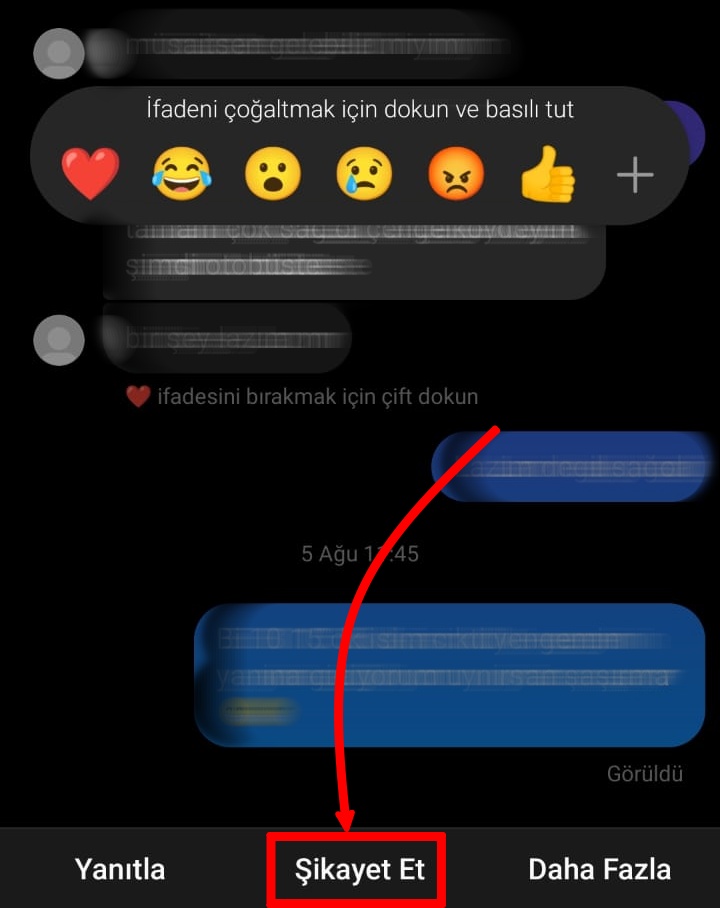Open Daha Fazla options

[x=599, y=868]
